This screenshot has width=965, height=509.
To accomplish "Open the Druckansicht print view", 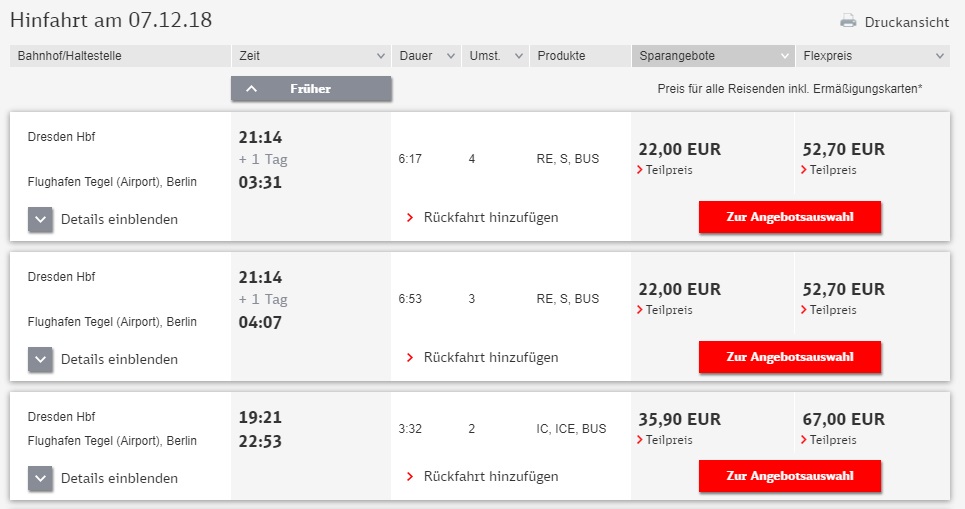I will (x=892, y=20).
